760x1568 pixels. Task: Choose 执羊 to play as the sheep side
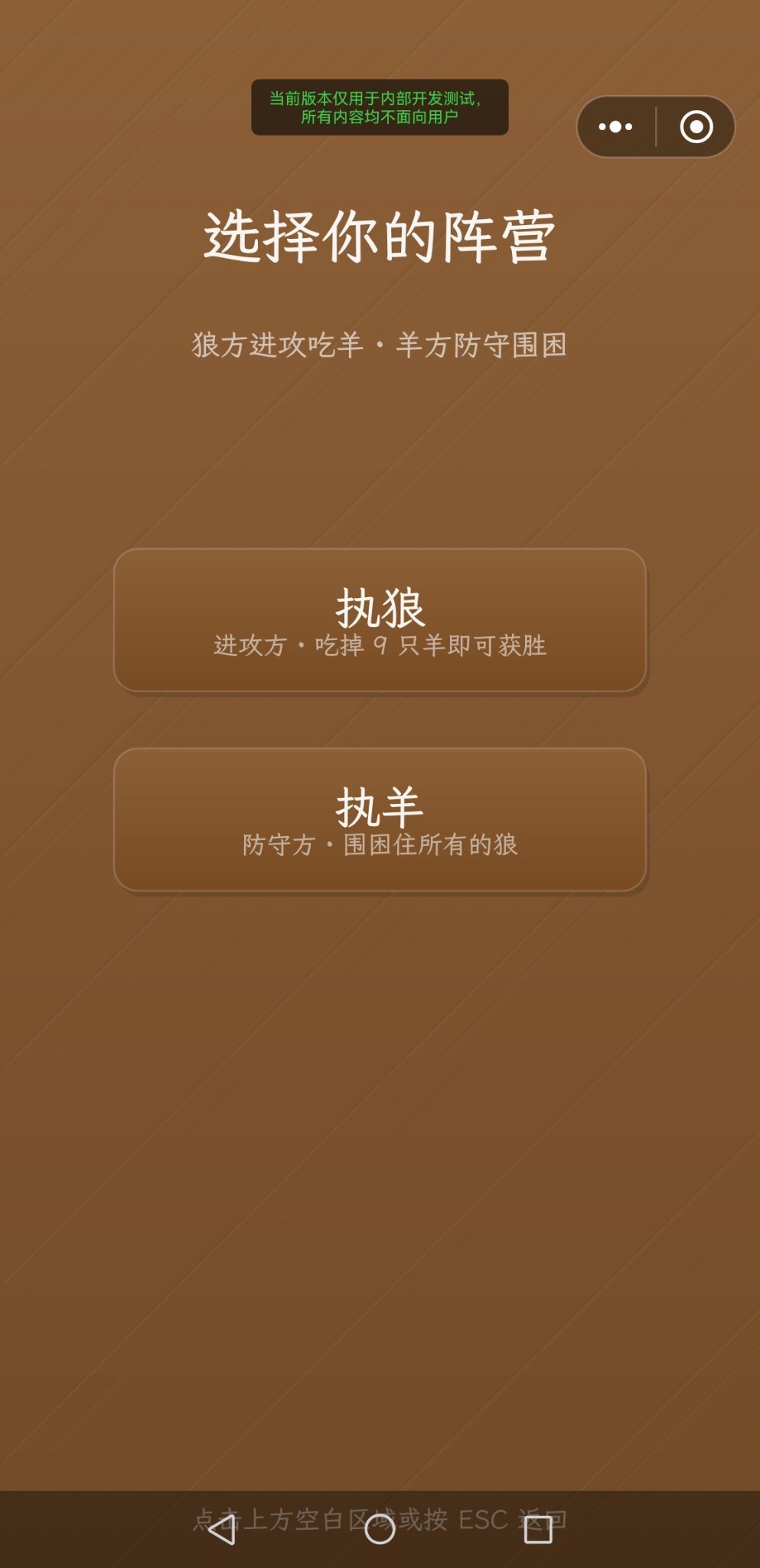point(380,819)
